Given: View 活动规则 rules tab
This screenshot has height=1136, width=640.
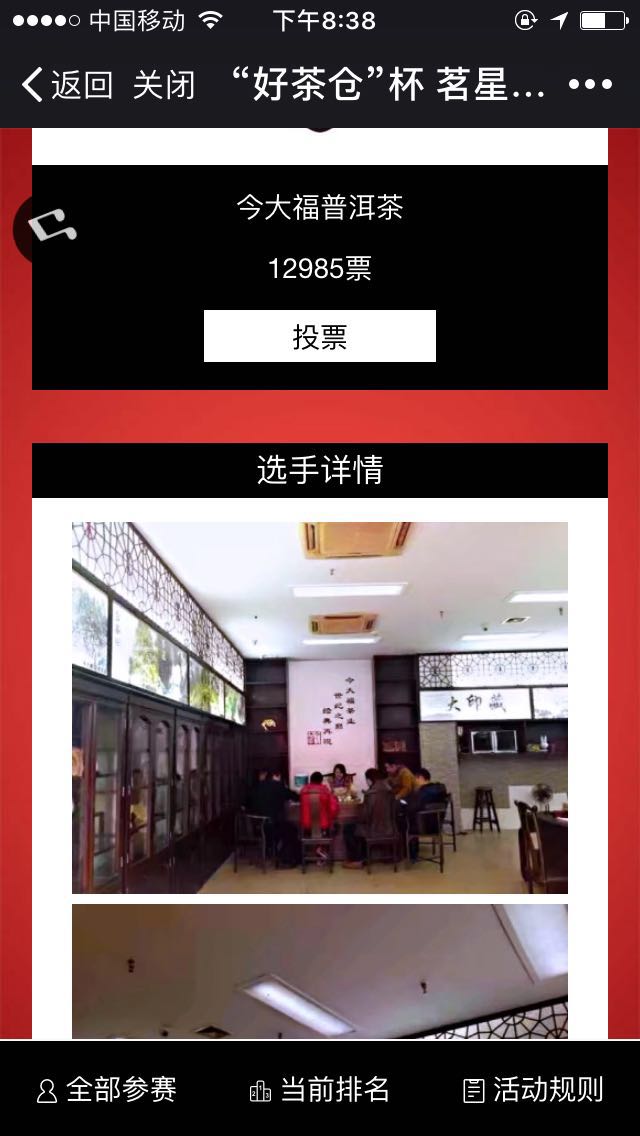Looking at the screenshot, I should tap(534, 1089).
